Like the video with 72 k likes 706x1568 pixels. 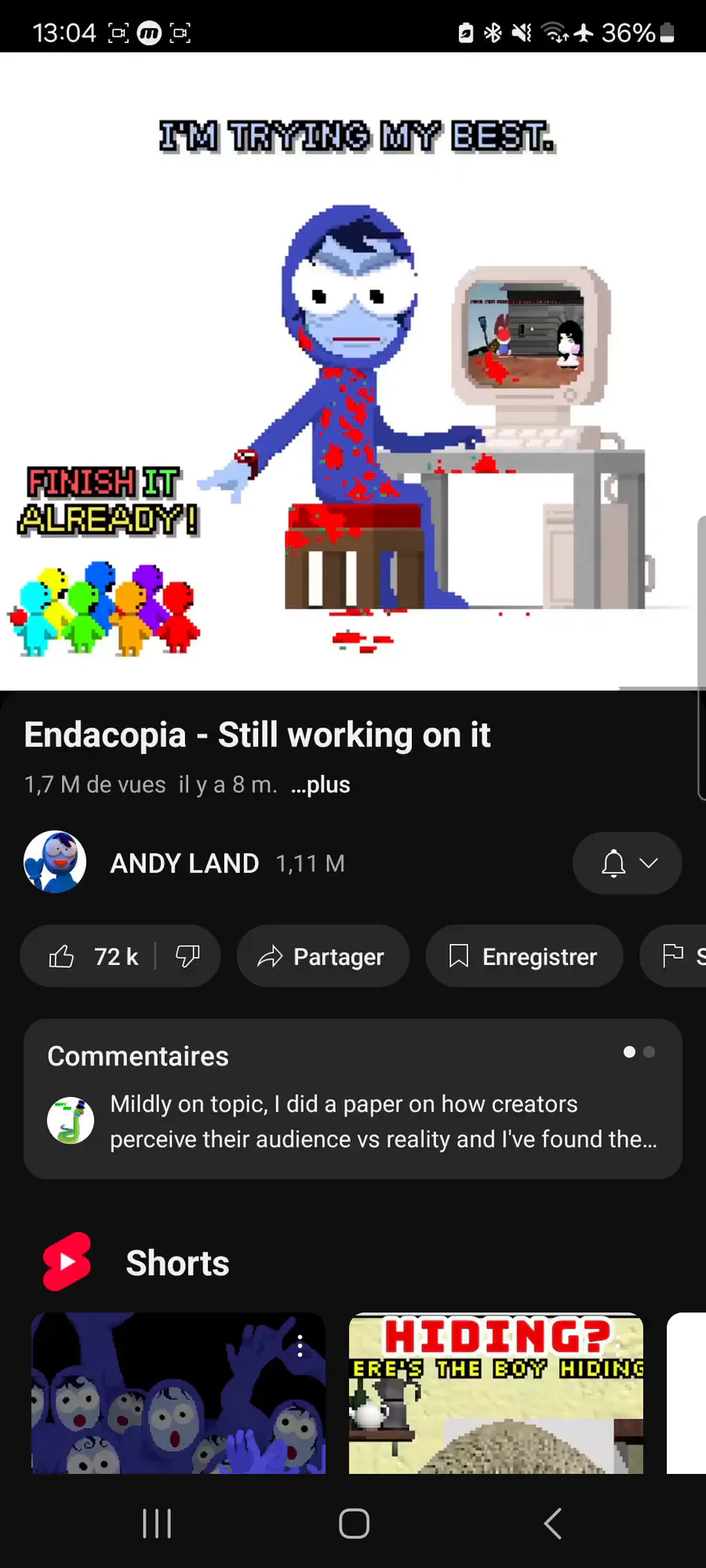point(93,956)
